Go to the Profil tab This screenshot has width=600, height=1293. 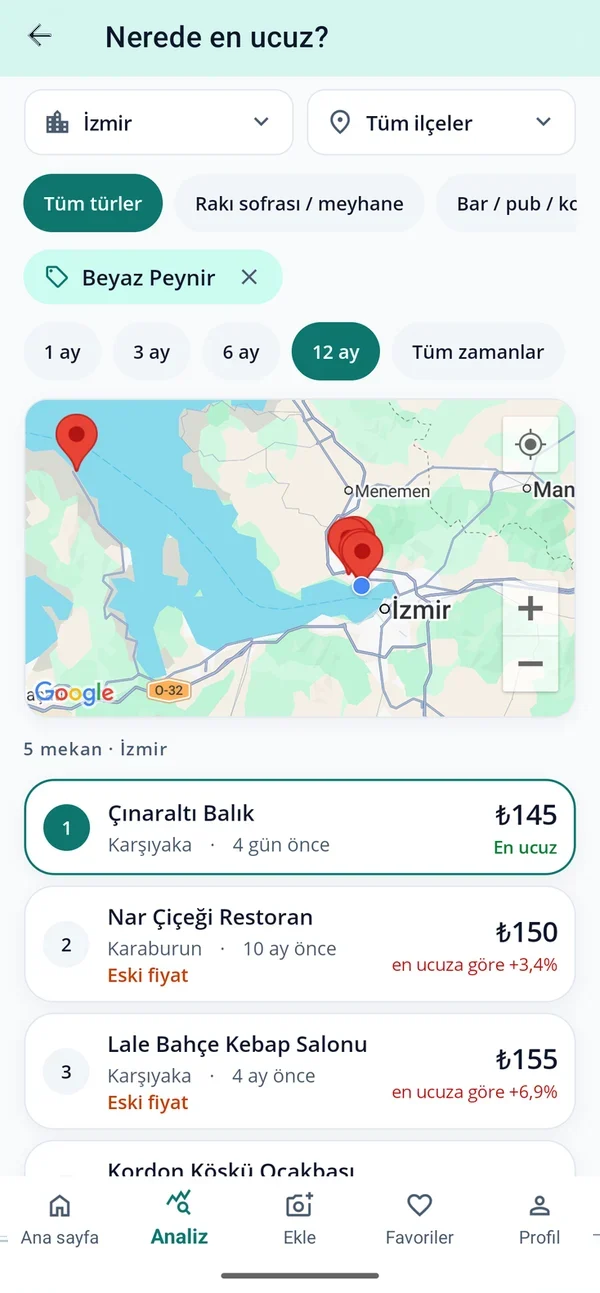coord(539,1219)
